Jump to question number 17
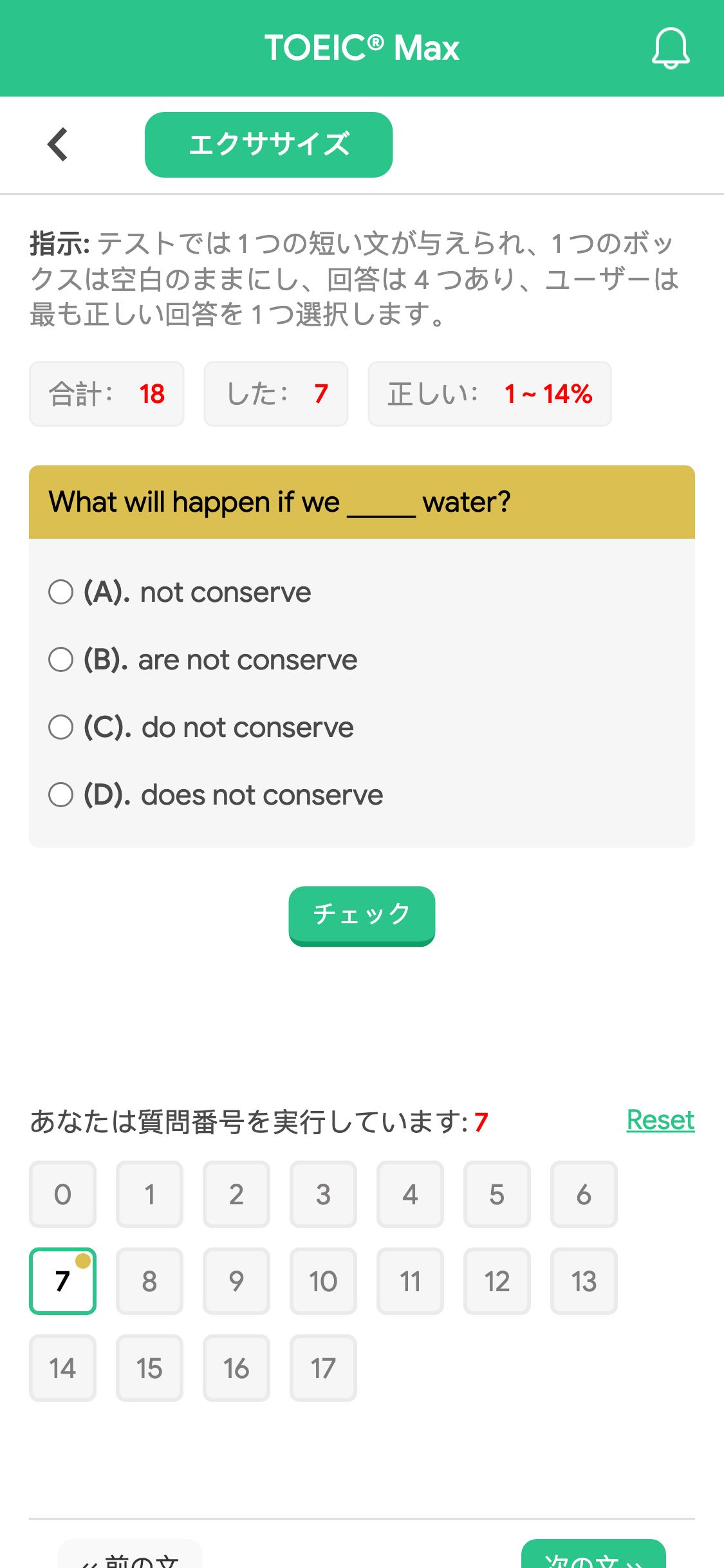 pos(323,1368)
